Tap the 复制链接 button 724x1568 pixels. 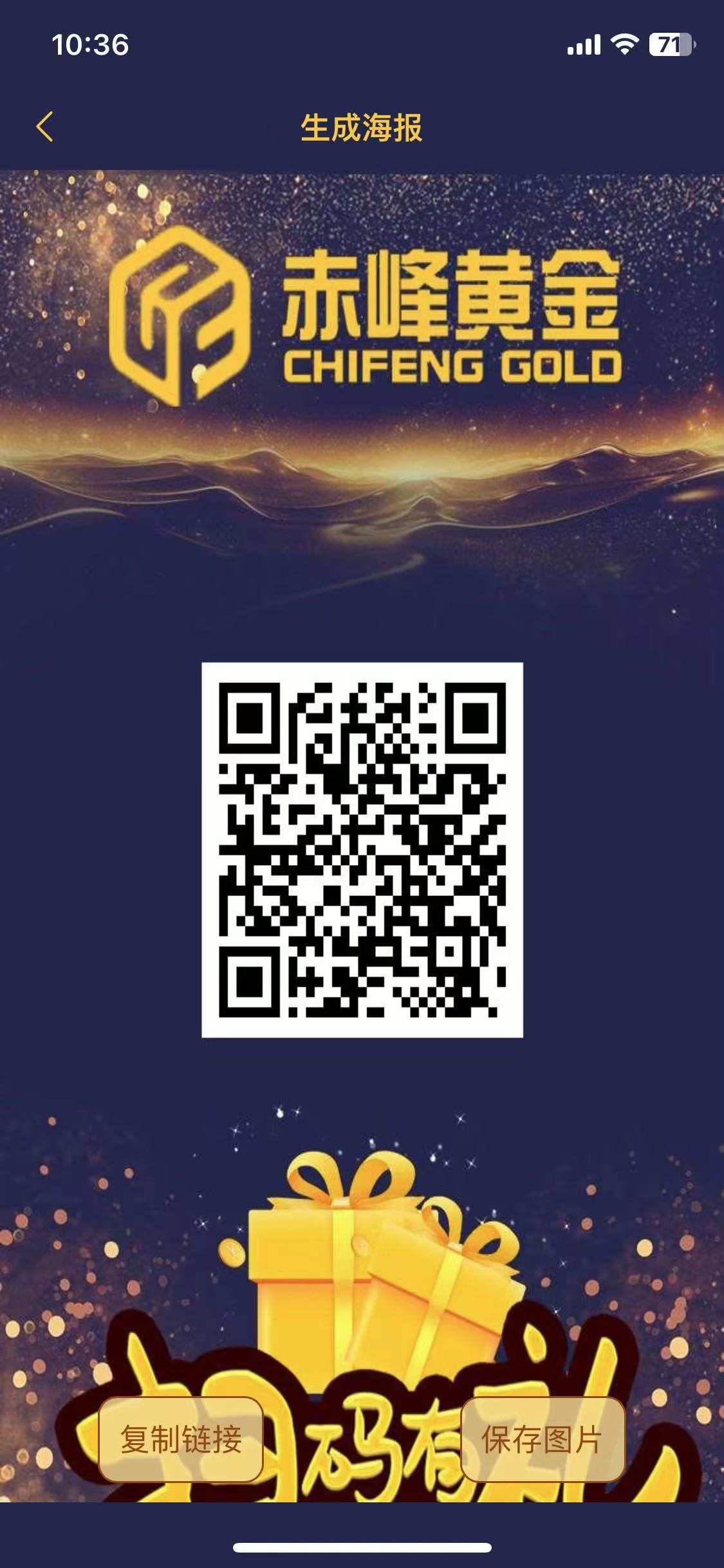coord(181,1439)
